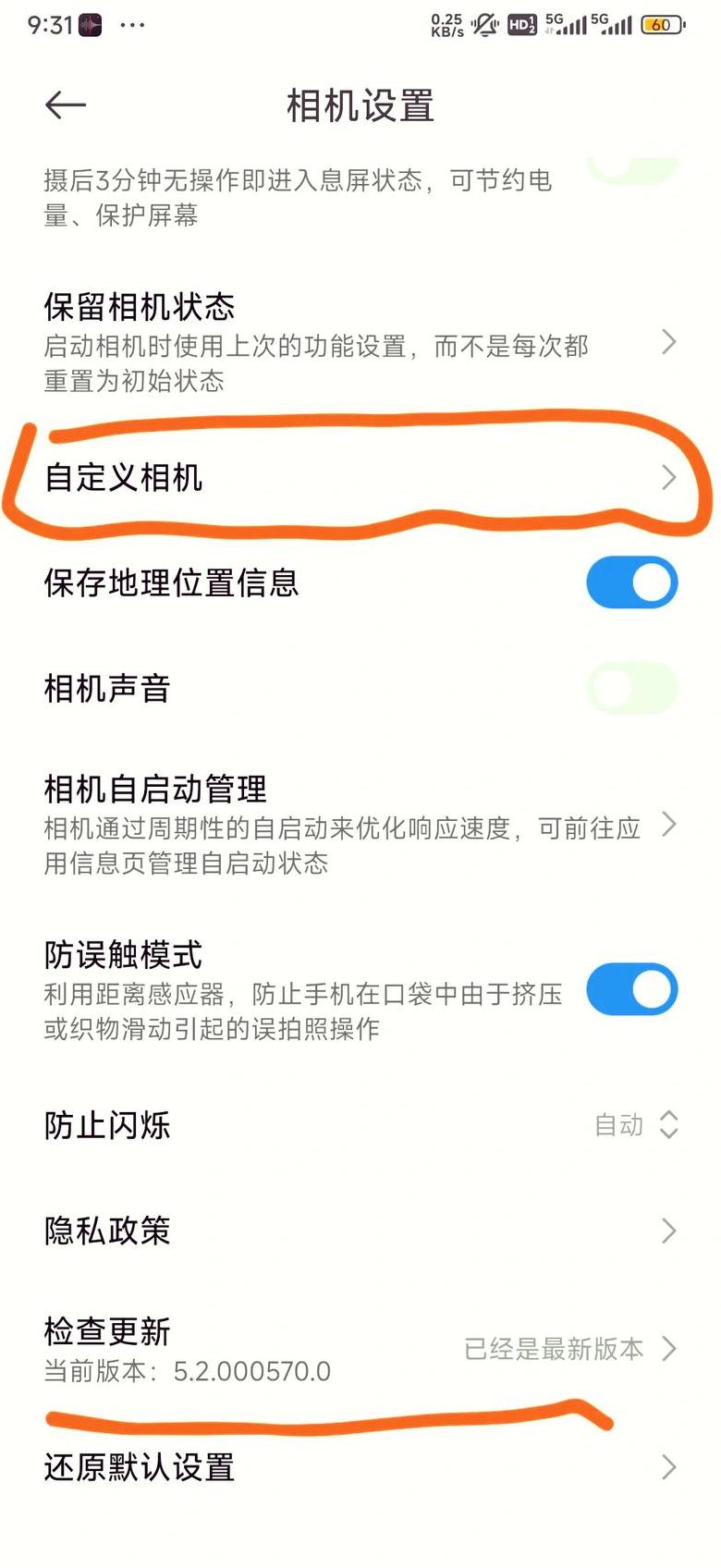Open 保留相机状态 settings
This screenshot has height=1568, width=721.
pos(360,342)
